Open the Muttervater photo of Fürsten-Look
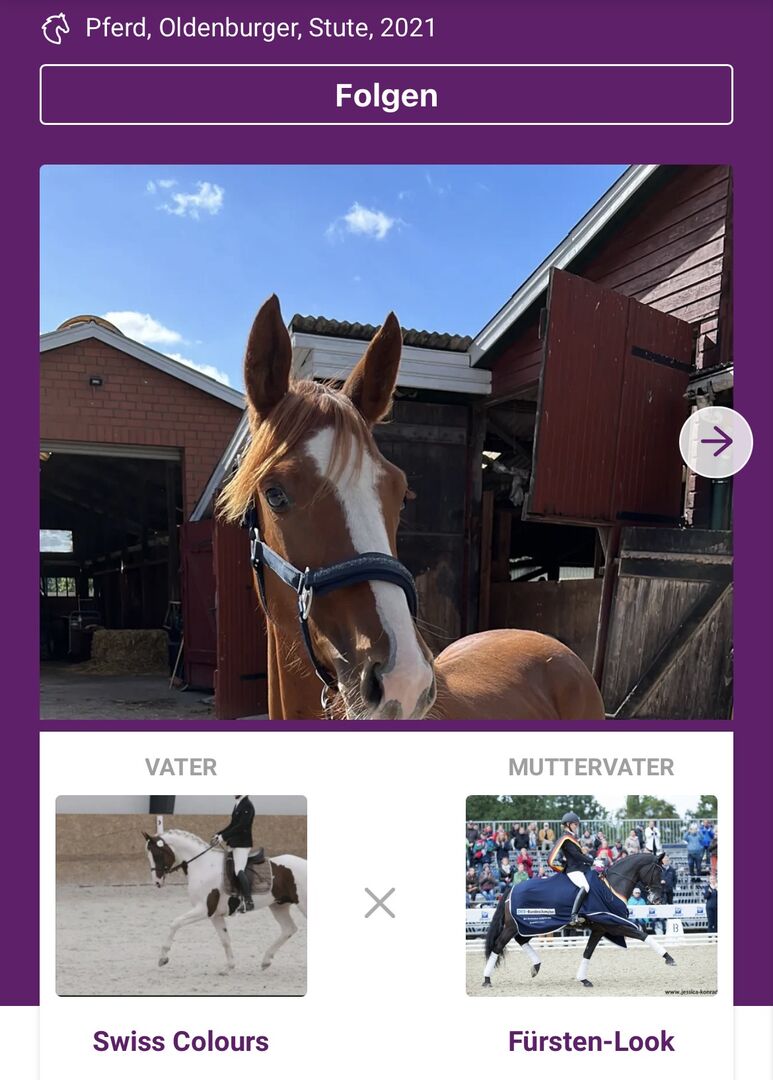 (591, 895)
